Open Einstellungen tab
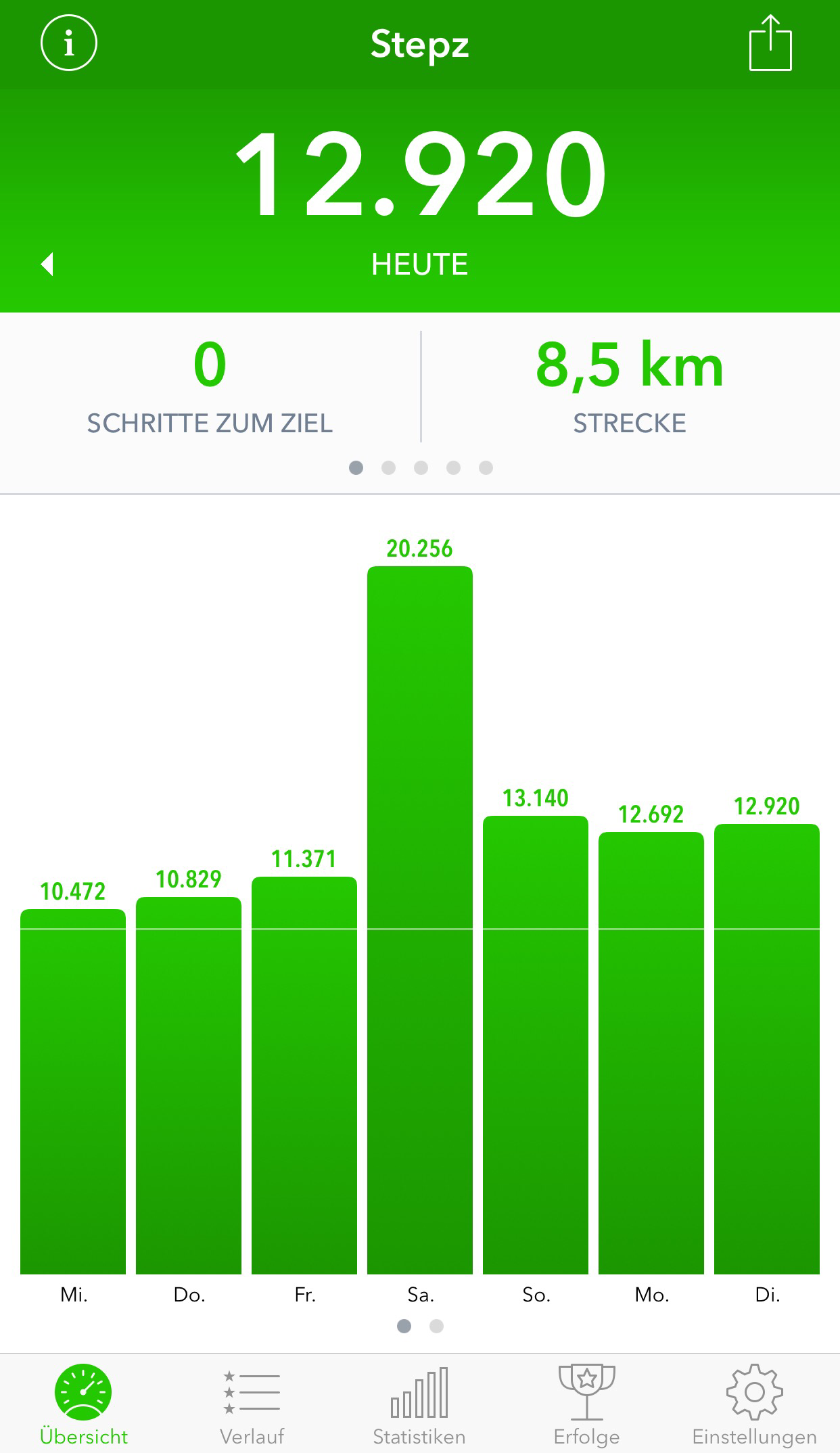Screen dimensions: 840x1453 754,1405
